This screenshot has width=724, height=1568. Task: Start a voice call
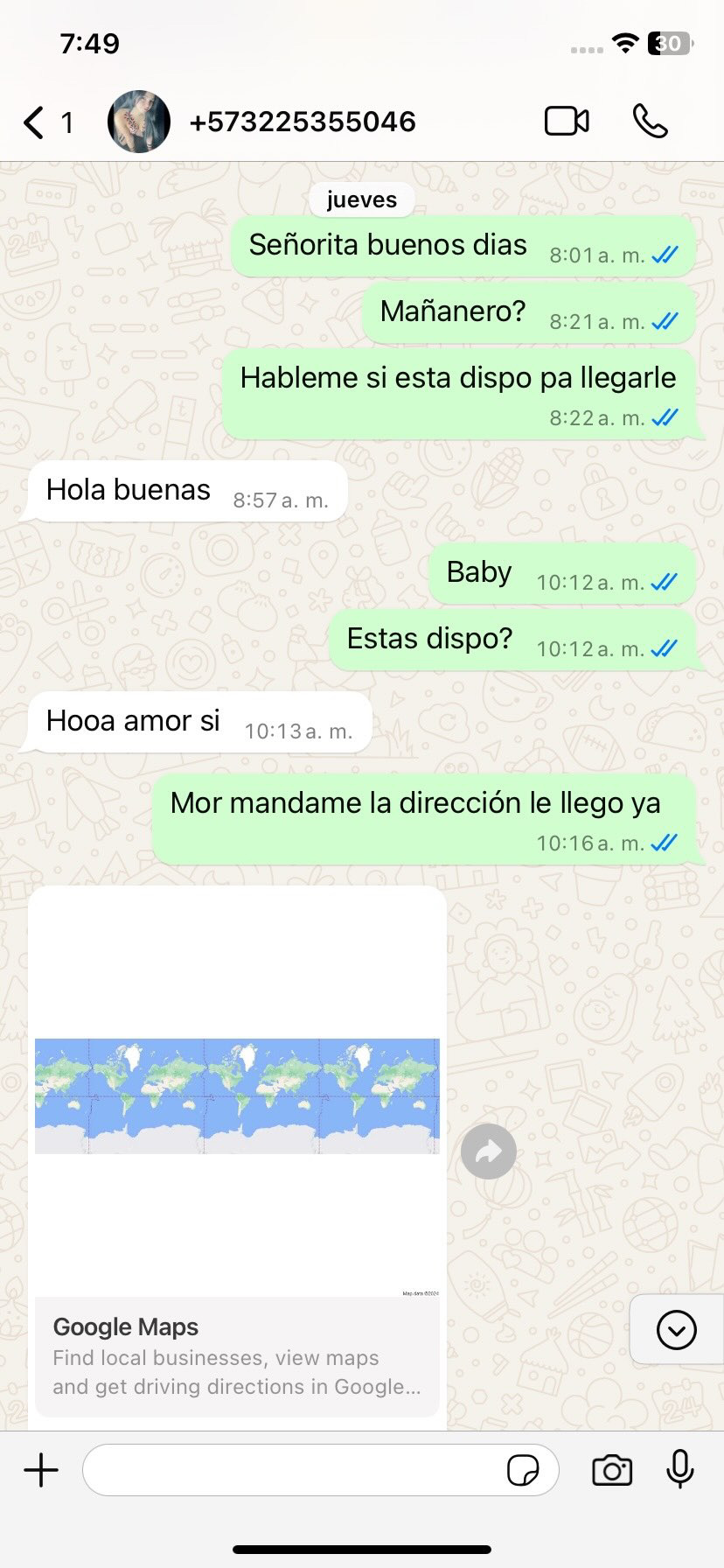click(650, 122)
